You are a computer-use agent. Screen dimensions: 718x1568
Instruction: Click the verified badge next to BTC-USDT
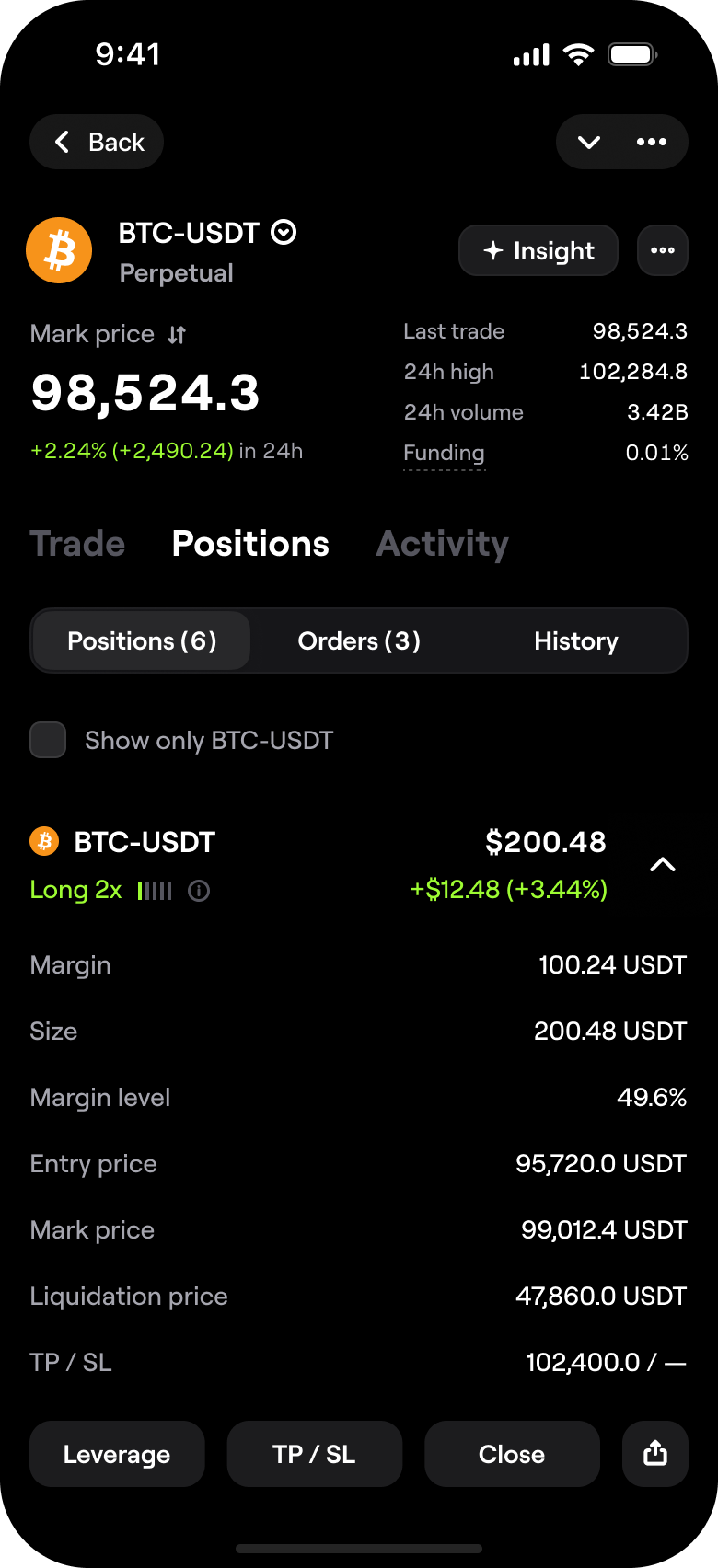pyautogui.click(x=284, y=233)
